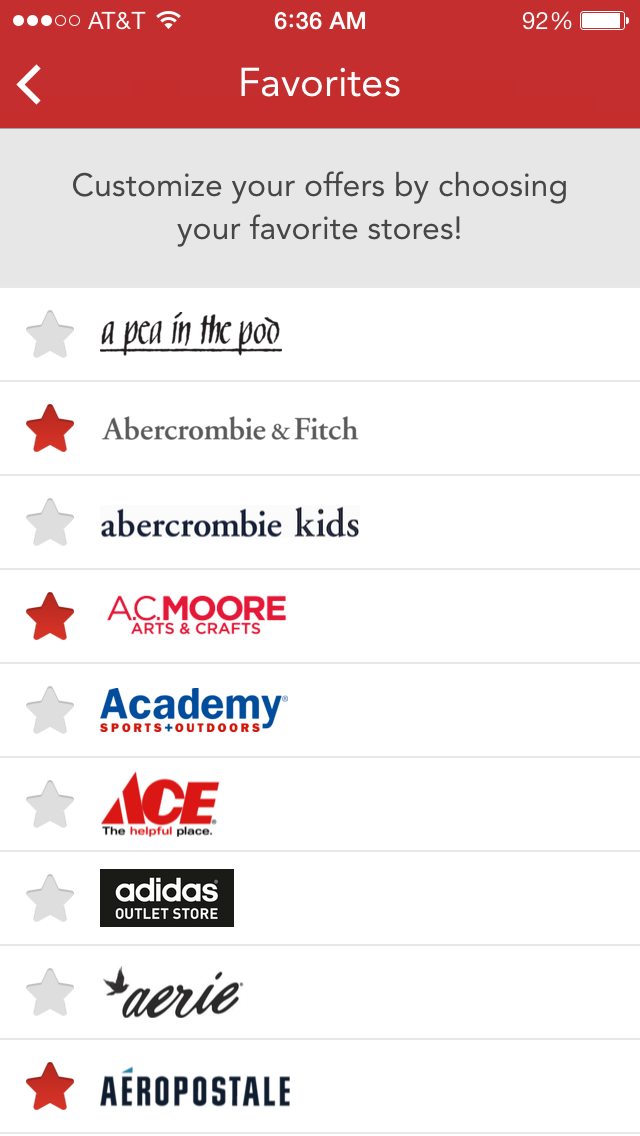Screen dimensions: 640x1136
Task: Favorite the adidas Outlet Store
Action: [50, 898]
